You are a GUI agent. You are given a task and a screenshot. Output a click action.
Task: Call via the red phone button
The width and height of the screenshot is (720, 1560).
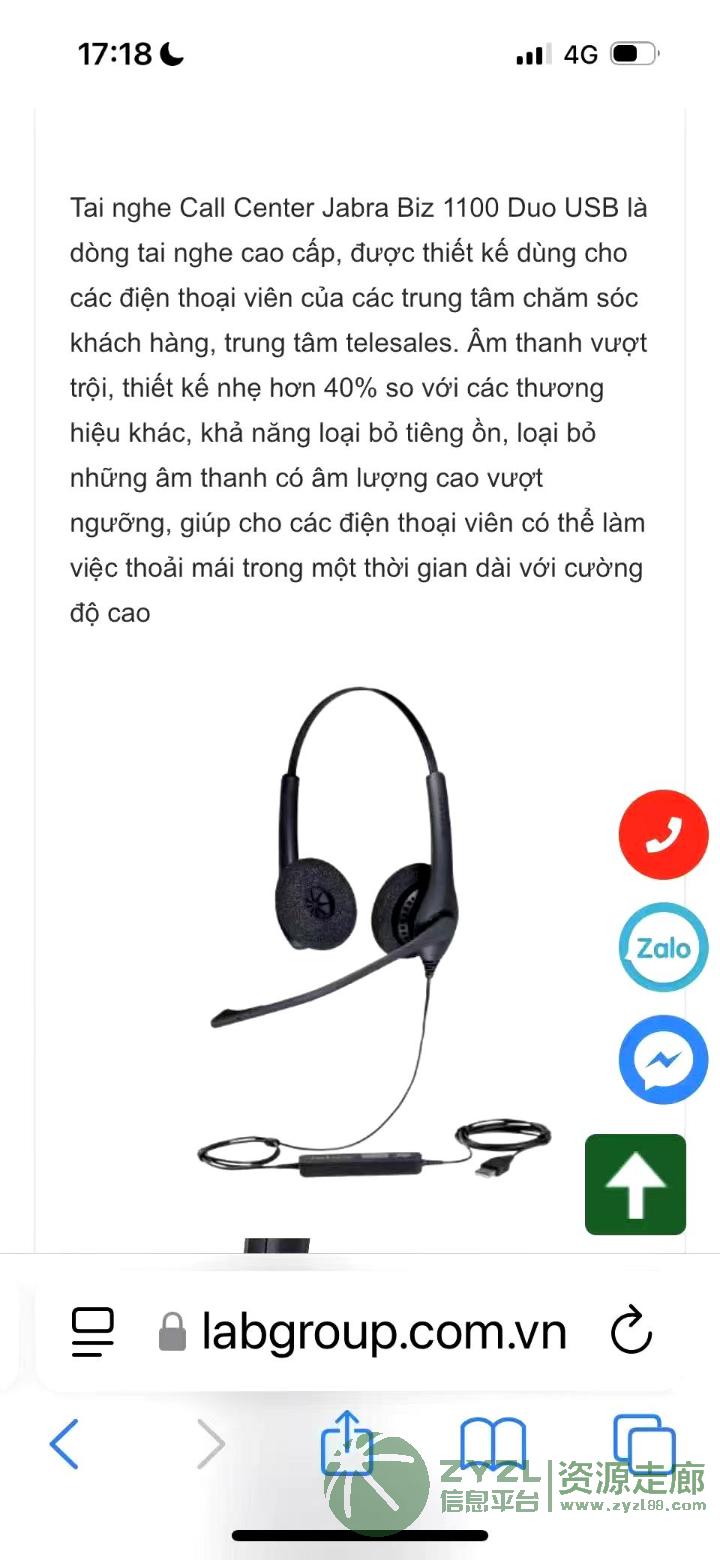(x=663, y=835)
